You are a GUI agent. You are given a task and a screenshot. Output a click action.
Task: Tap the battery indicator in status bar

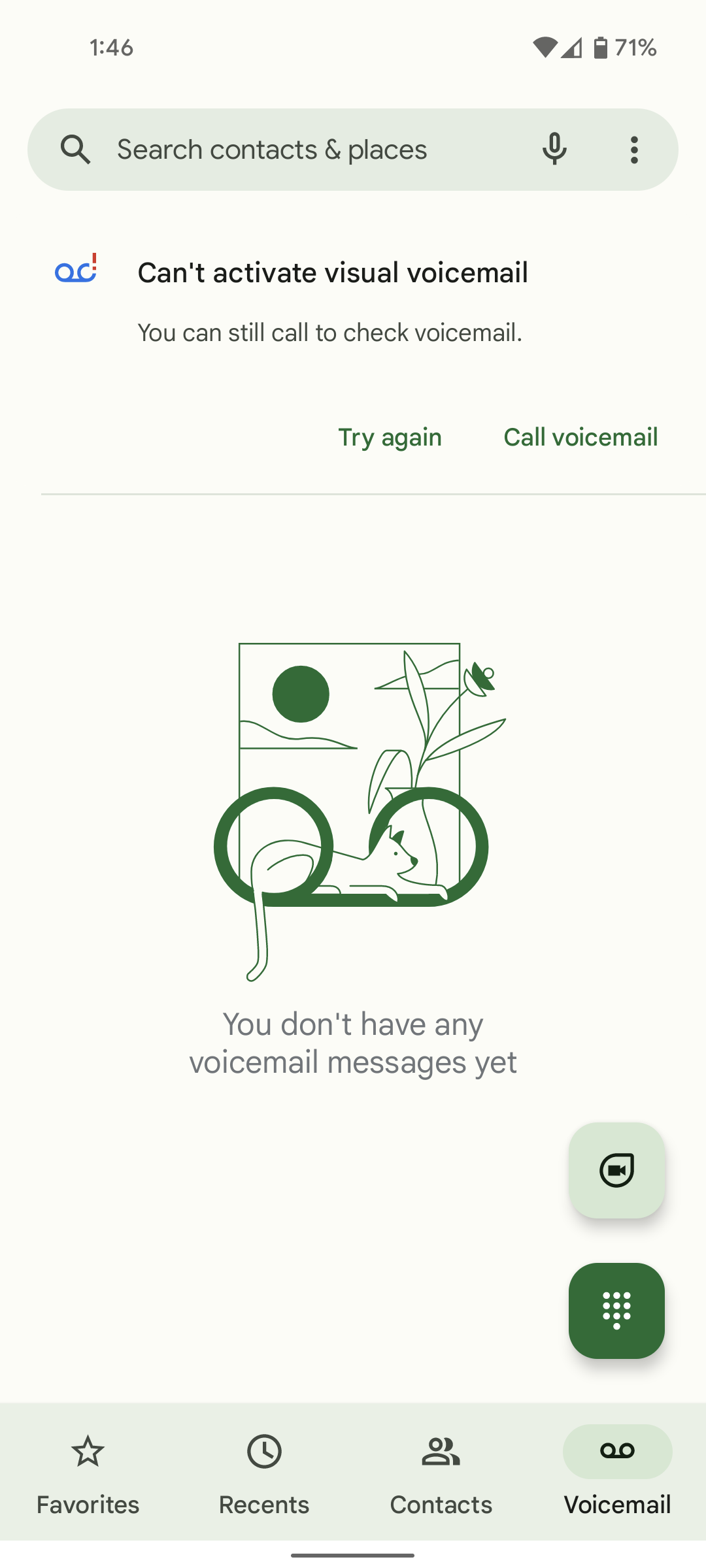pos(601,46)
